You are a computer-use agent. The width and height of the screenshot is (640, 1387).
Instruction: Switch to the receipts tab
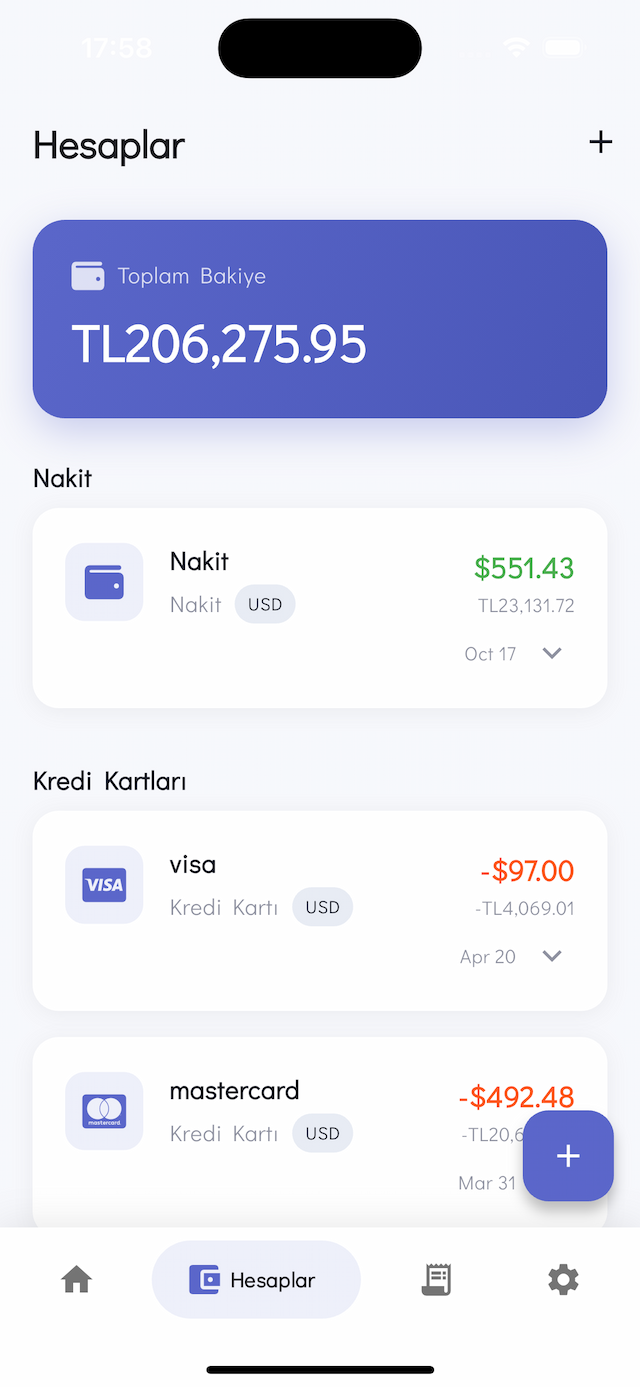437,1280
